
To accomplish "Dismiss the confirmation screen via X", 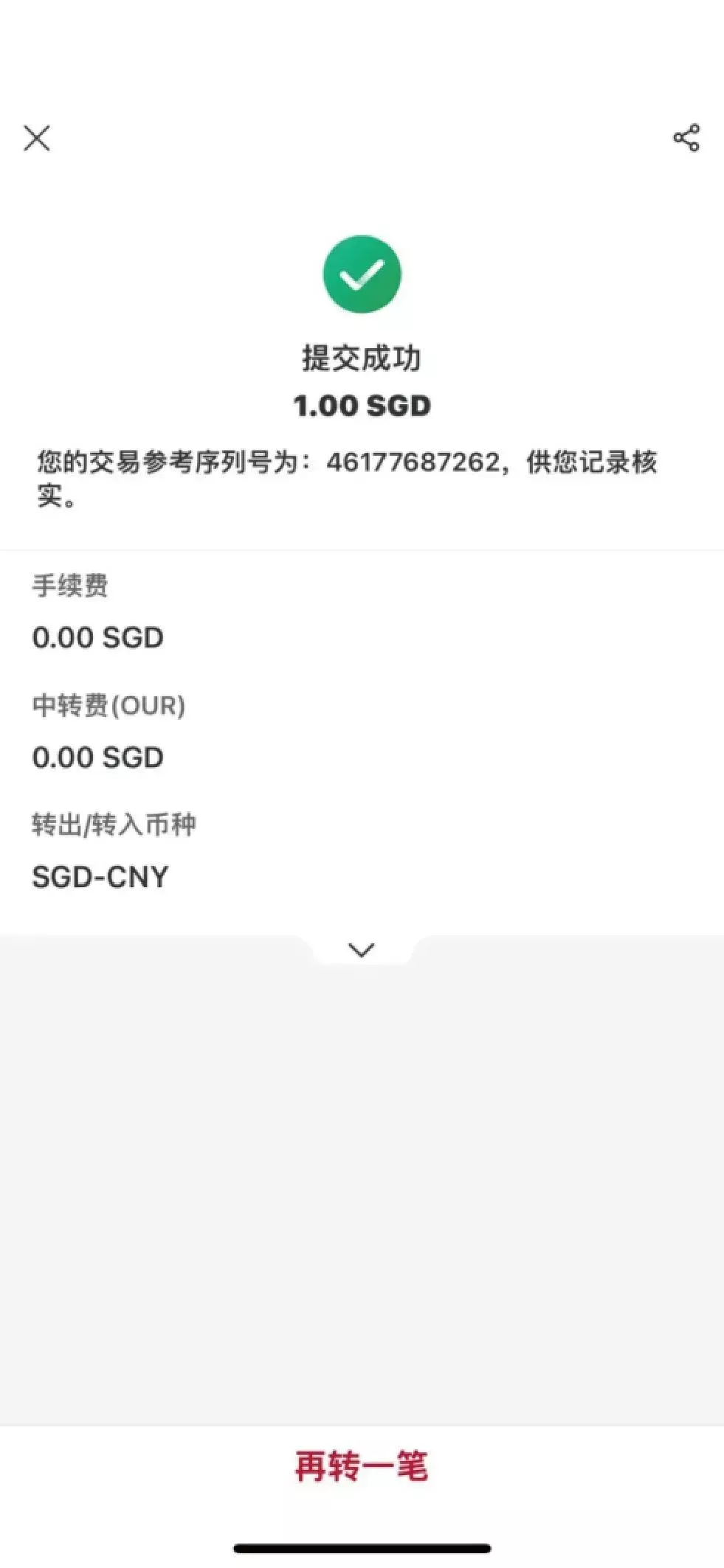I will [38, 137].
